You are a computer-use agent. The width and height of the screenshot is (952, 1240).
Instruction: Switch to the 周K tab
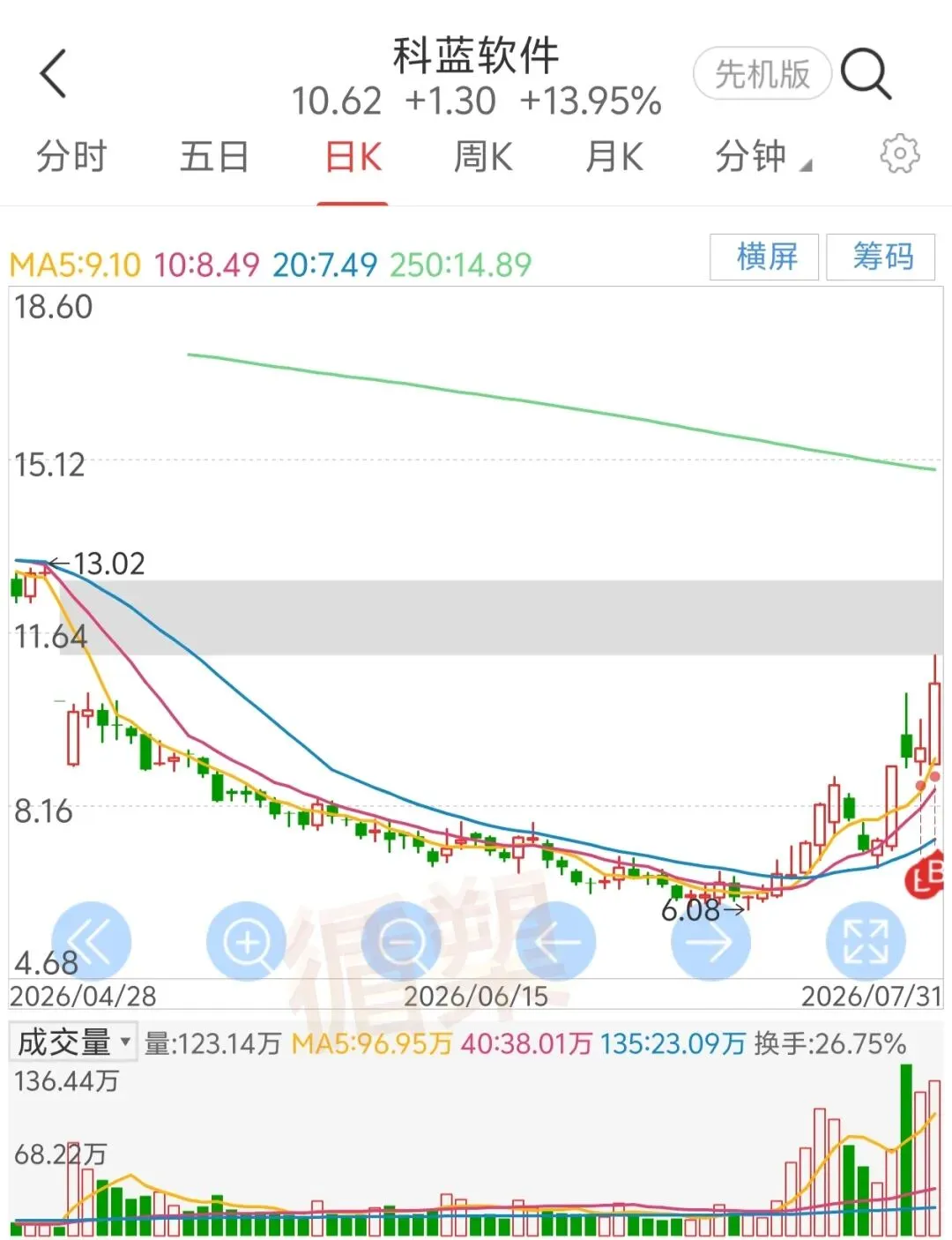482,157
